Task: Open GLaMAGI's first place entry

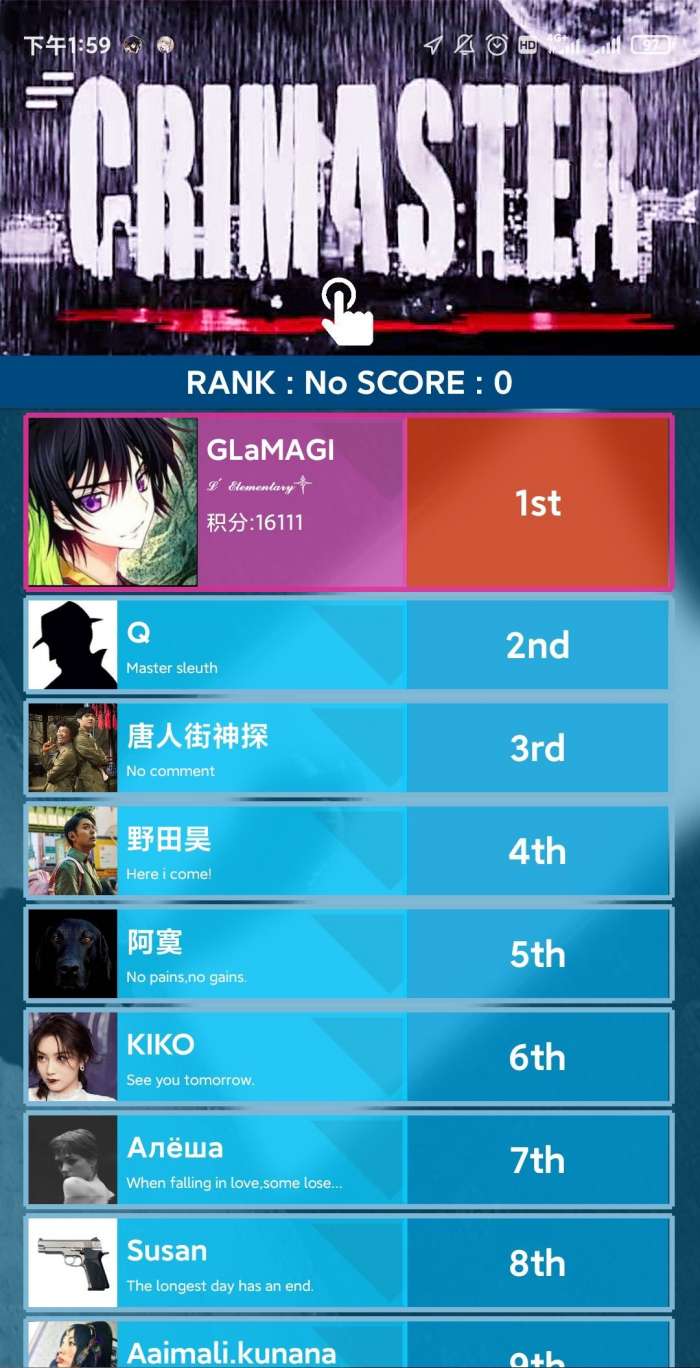Action: pyautogui.click(x=349, y=502)
